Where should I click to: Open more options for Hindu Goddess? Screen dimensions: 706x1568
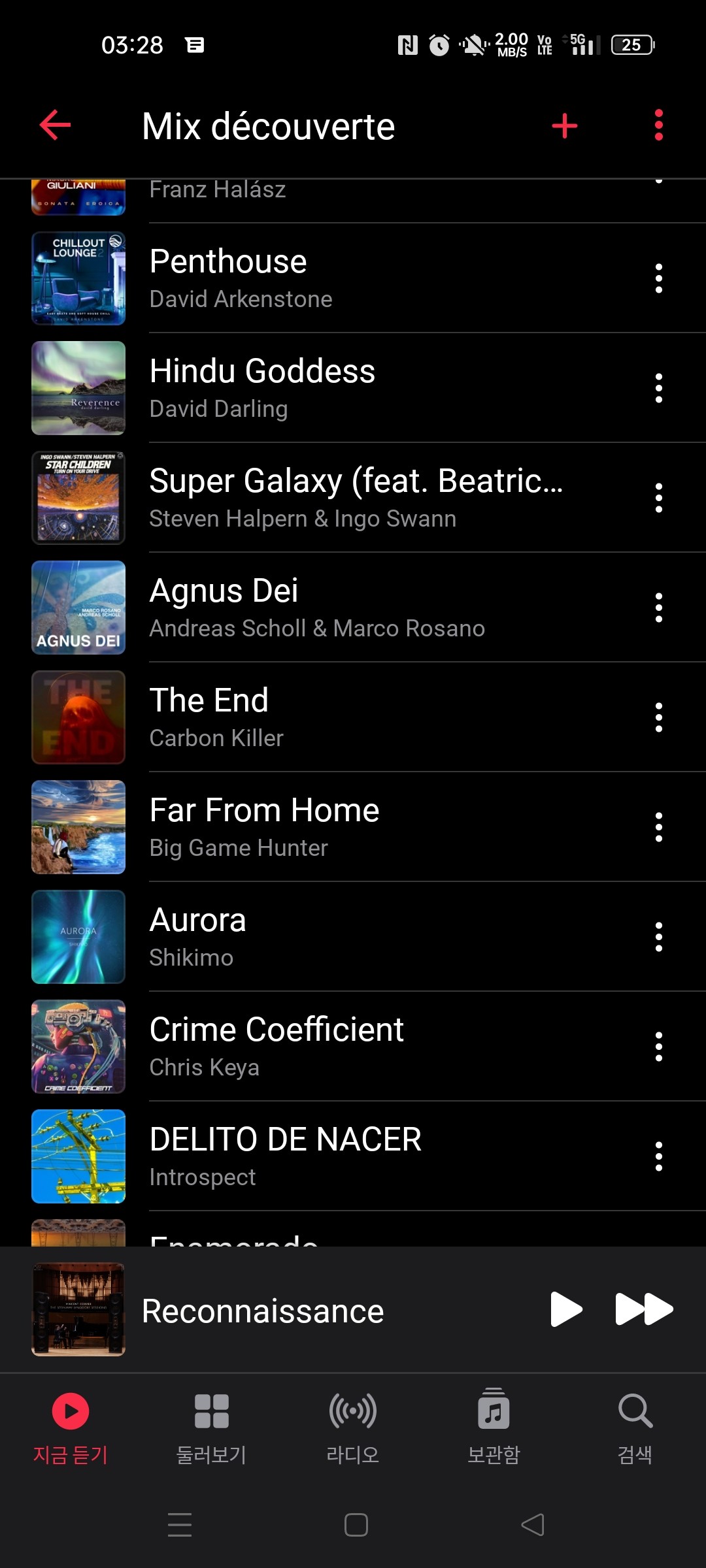point(658,388)
